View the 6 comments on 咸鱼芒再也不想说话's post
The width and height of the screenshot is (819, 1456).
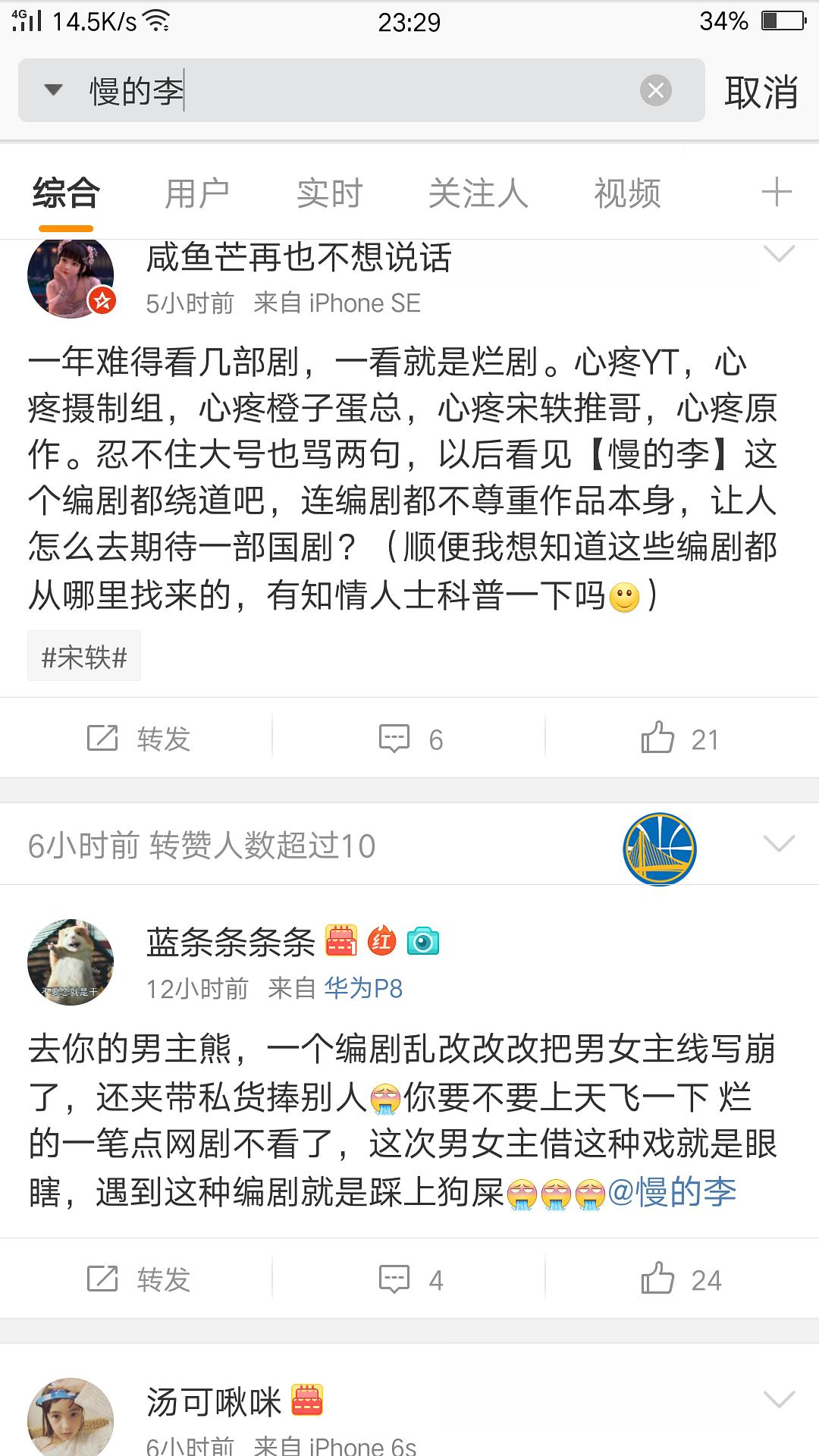[410, 739]
